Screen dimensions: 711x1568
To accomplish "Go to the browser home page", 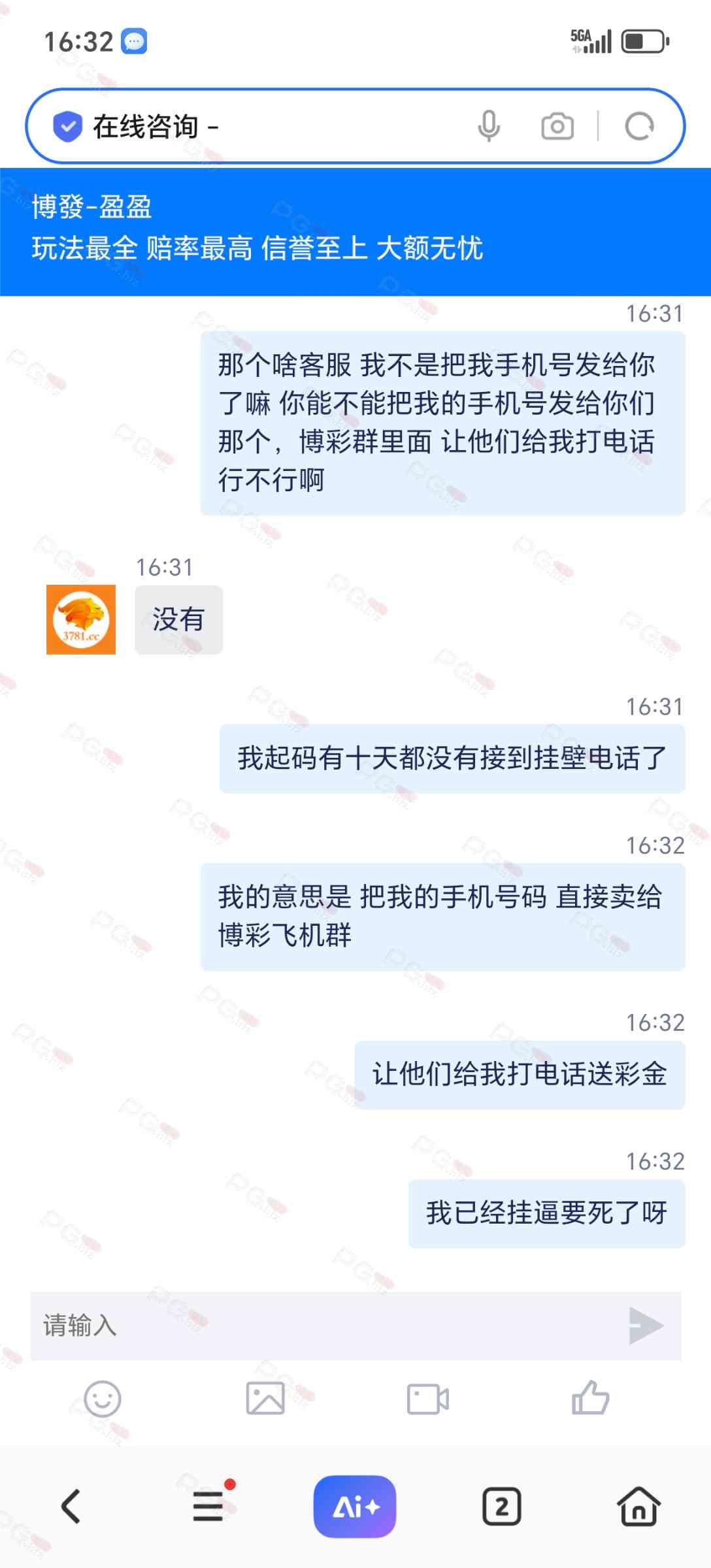I will 638,1507.
